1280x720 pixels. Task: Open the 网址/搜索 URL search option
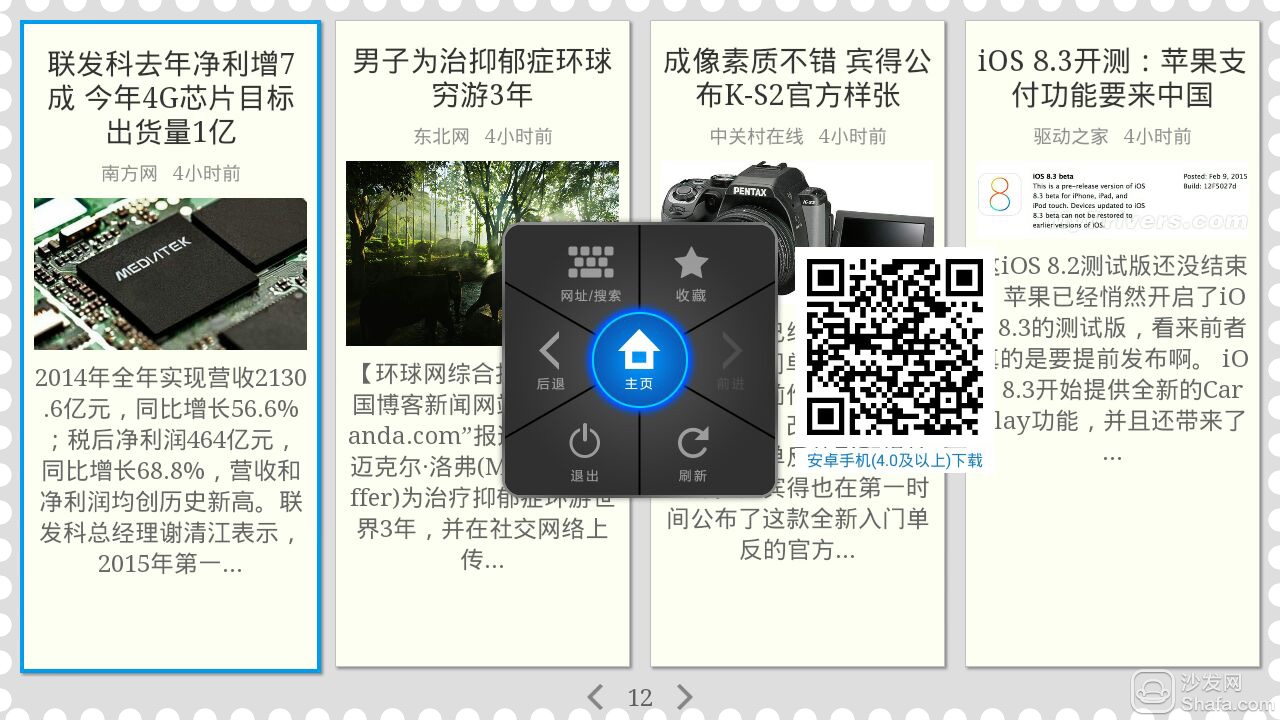point(590,272)
